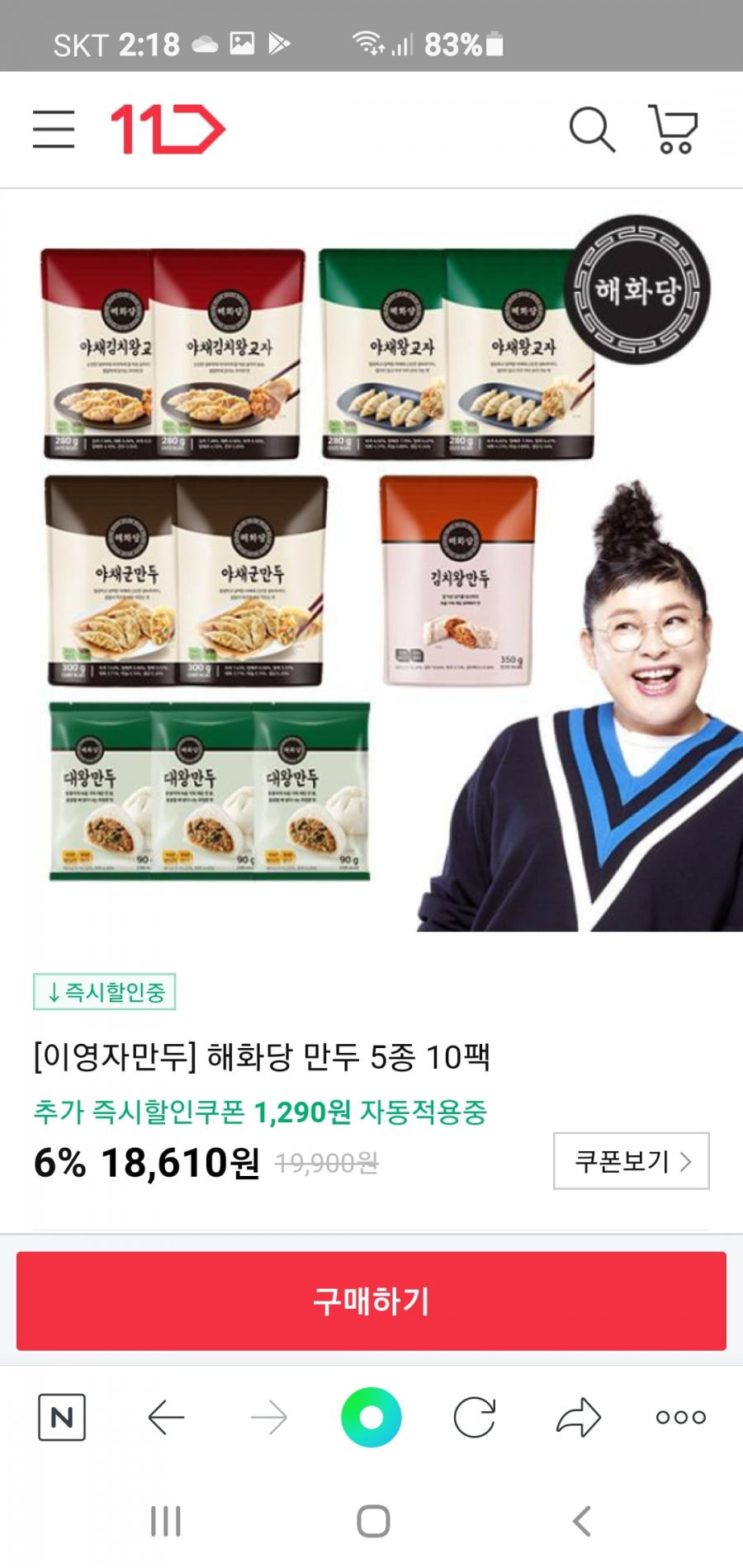Open the shopping cart
The image size is (743, 1568).
click(x=674, y=130)
